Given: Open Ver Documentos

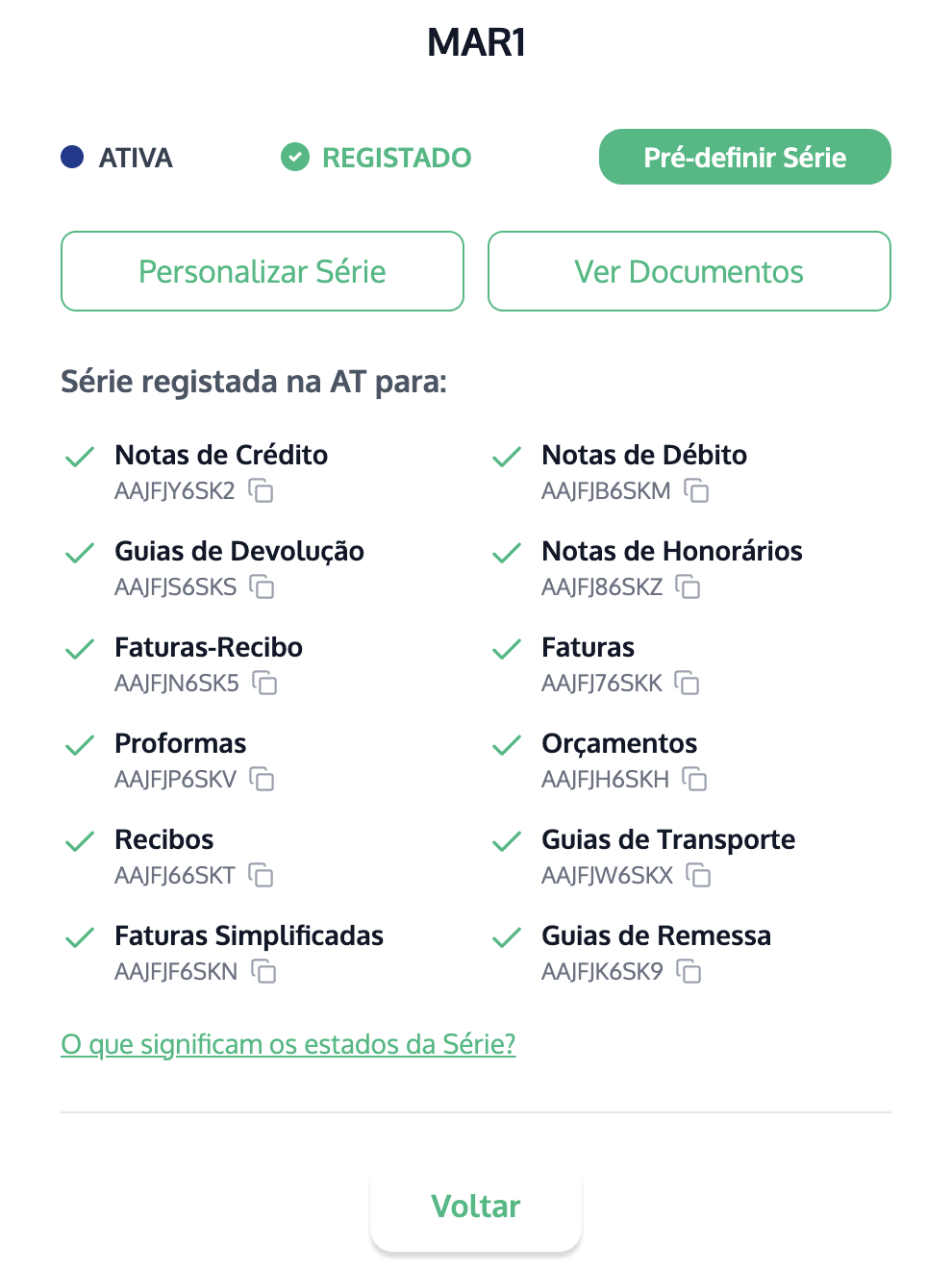Looking at the screenshot, I should coord(689,271).
